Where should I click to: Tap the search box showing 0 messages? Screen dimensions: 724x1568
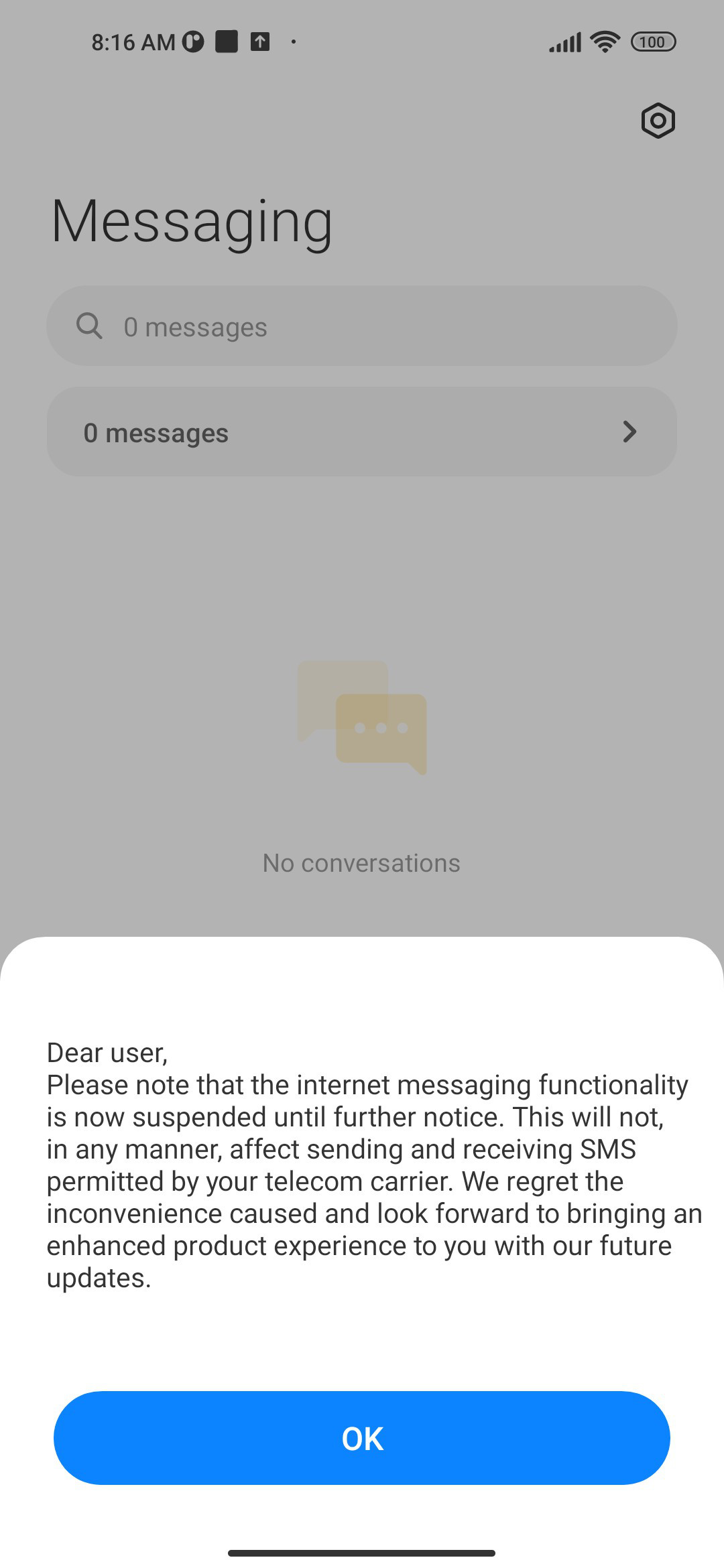(362, 326)
